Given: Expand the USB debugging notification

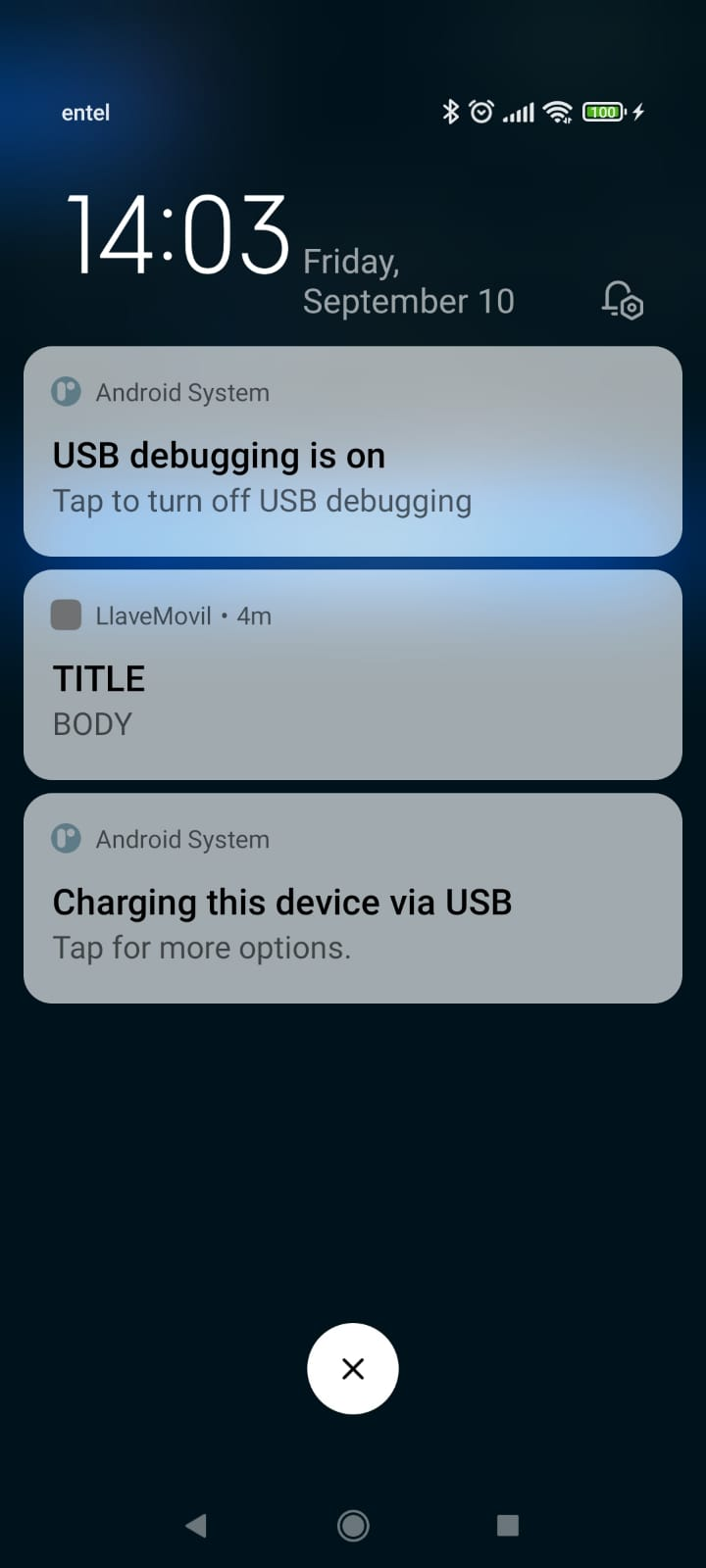Looking at the screenshot, I should pyautogui.click(x=353, y=451).
